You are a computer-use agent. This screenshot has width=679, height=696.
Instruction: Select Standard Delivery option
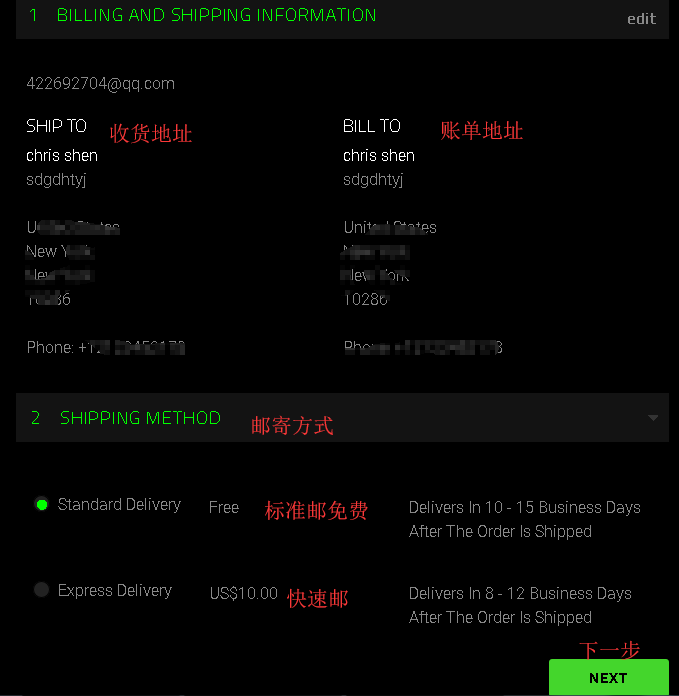(42, 505)
